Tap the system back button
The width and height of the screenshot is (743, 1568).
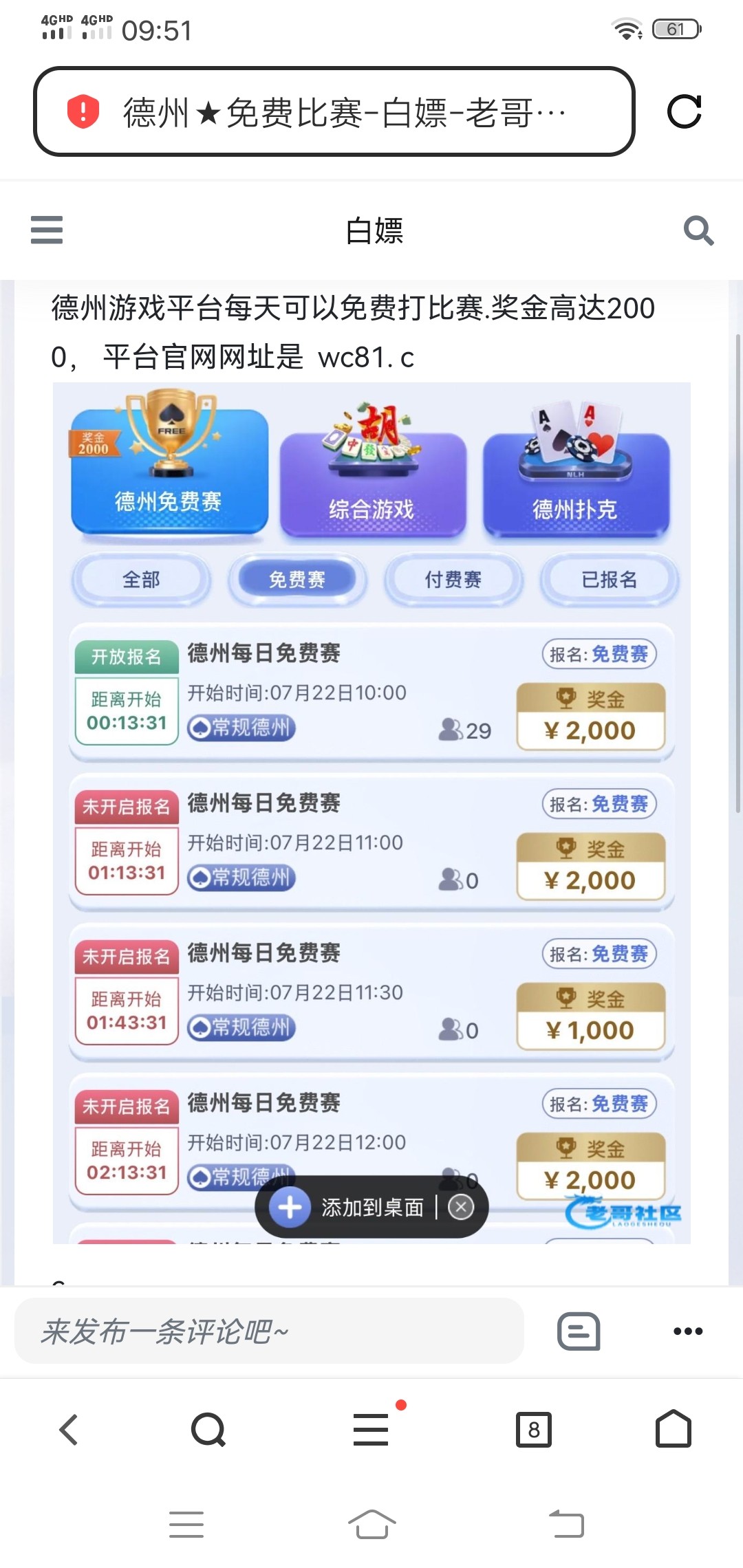(x=566, y=1525)
